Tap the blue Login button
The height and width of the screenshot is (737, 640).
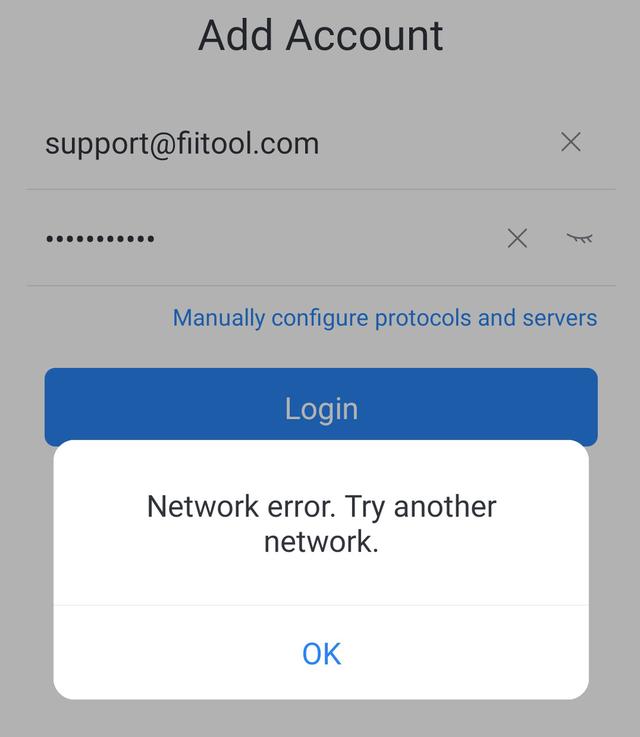321,406
